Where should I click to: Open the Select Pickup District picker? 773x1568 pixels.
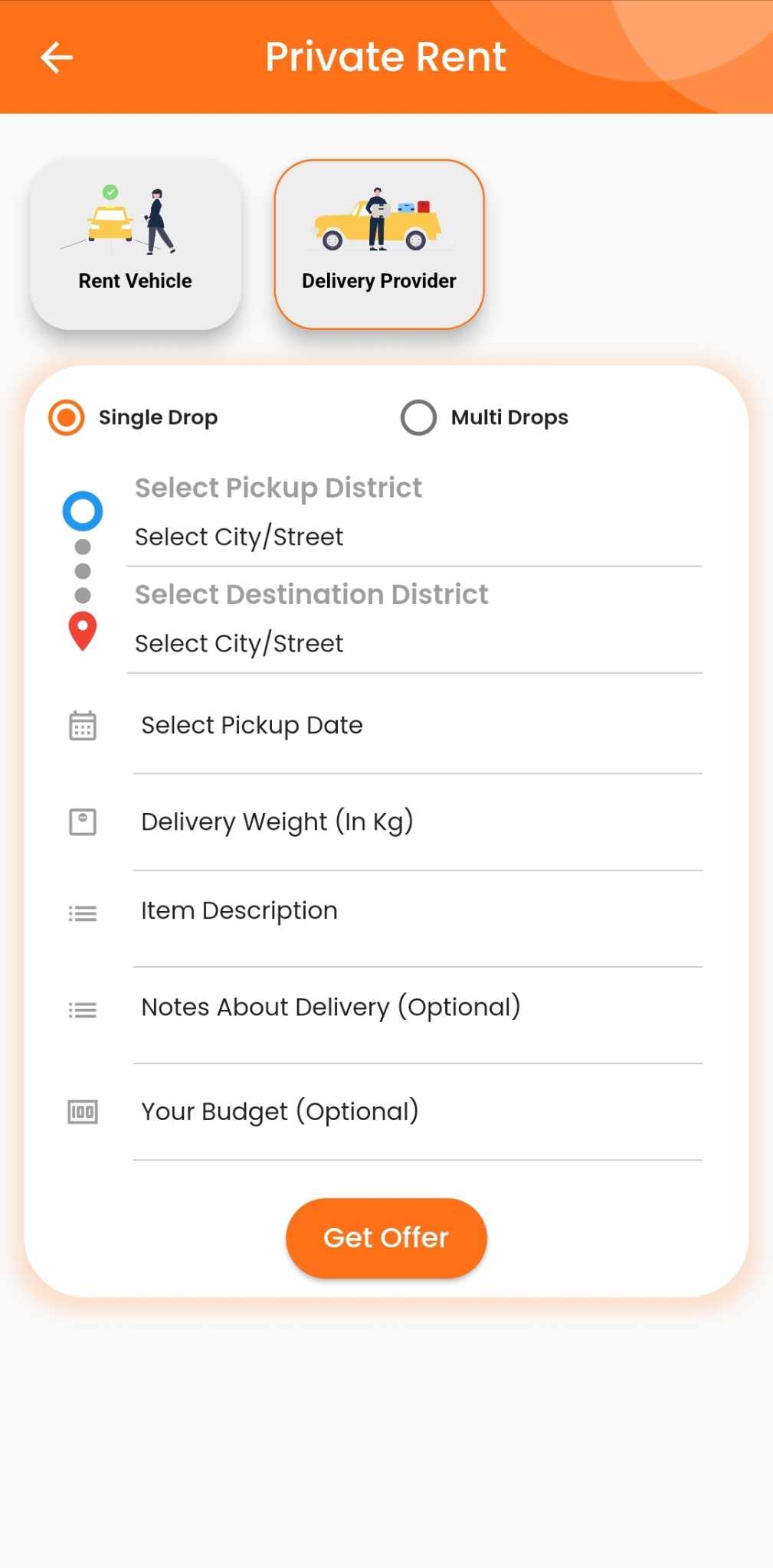click(x=414, y=513)
